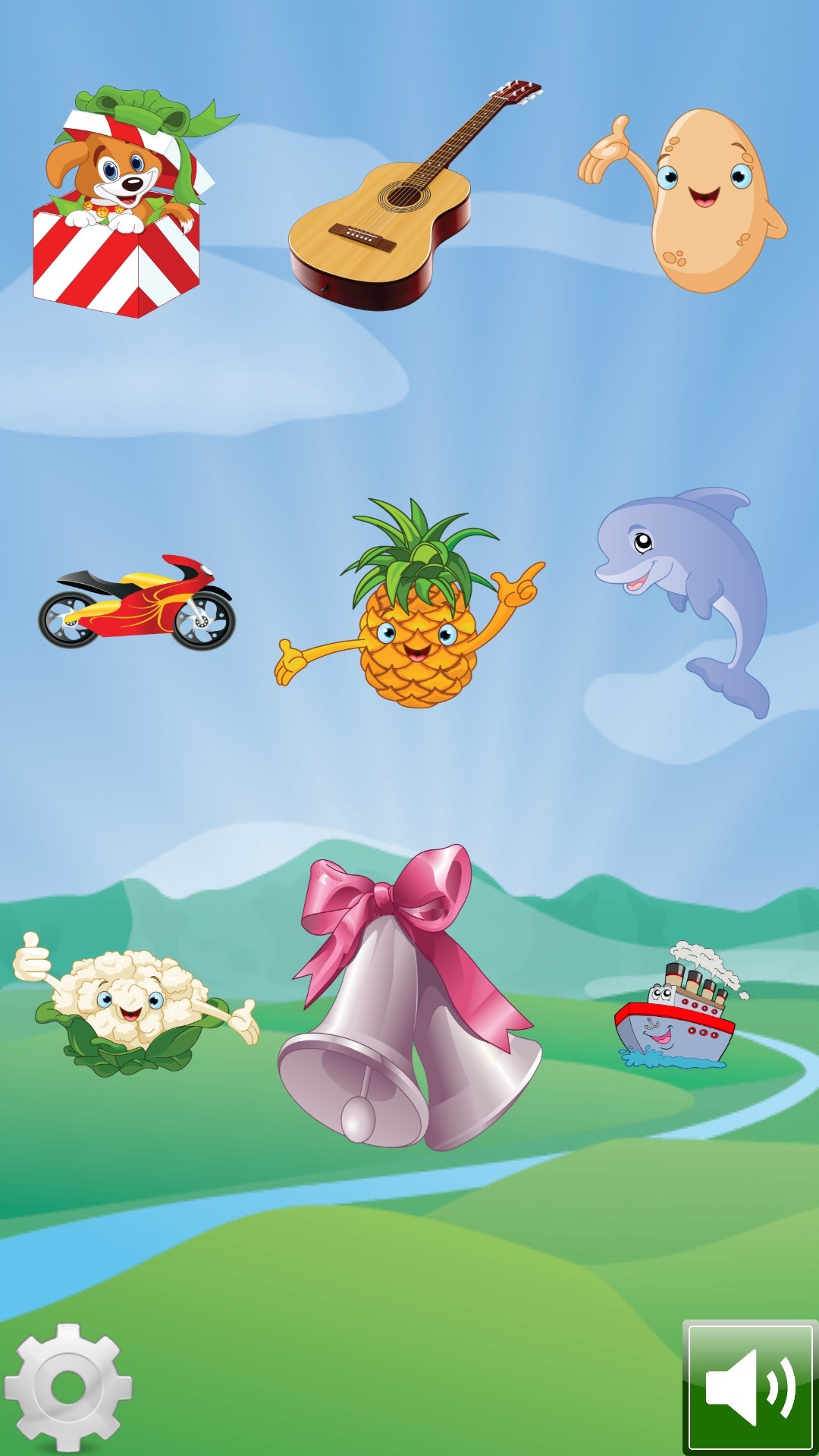The width and height of the screenshot is (819, 1456).
Task: Tap the puppy in gift box picture
Action: tap(121, 205)
